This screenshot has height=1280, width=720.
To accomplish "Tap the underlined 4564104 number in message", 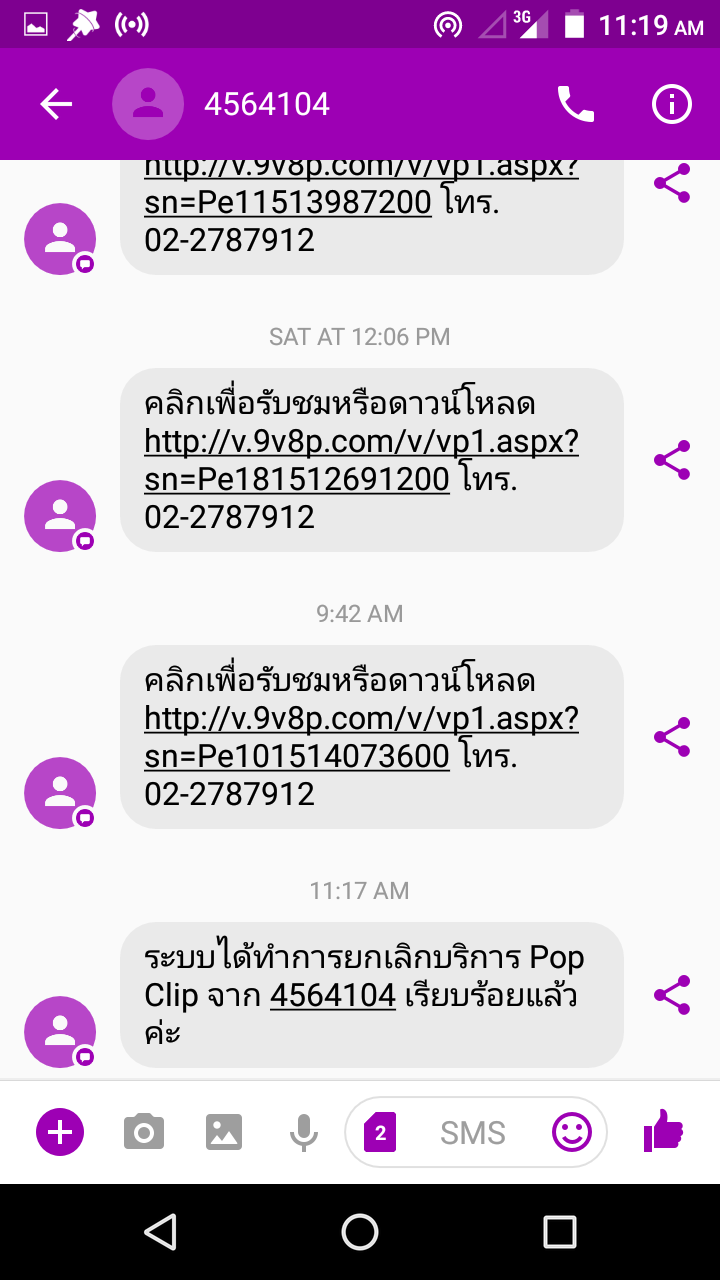I will tap(333, 996).
